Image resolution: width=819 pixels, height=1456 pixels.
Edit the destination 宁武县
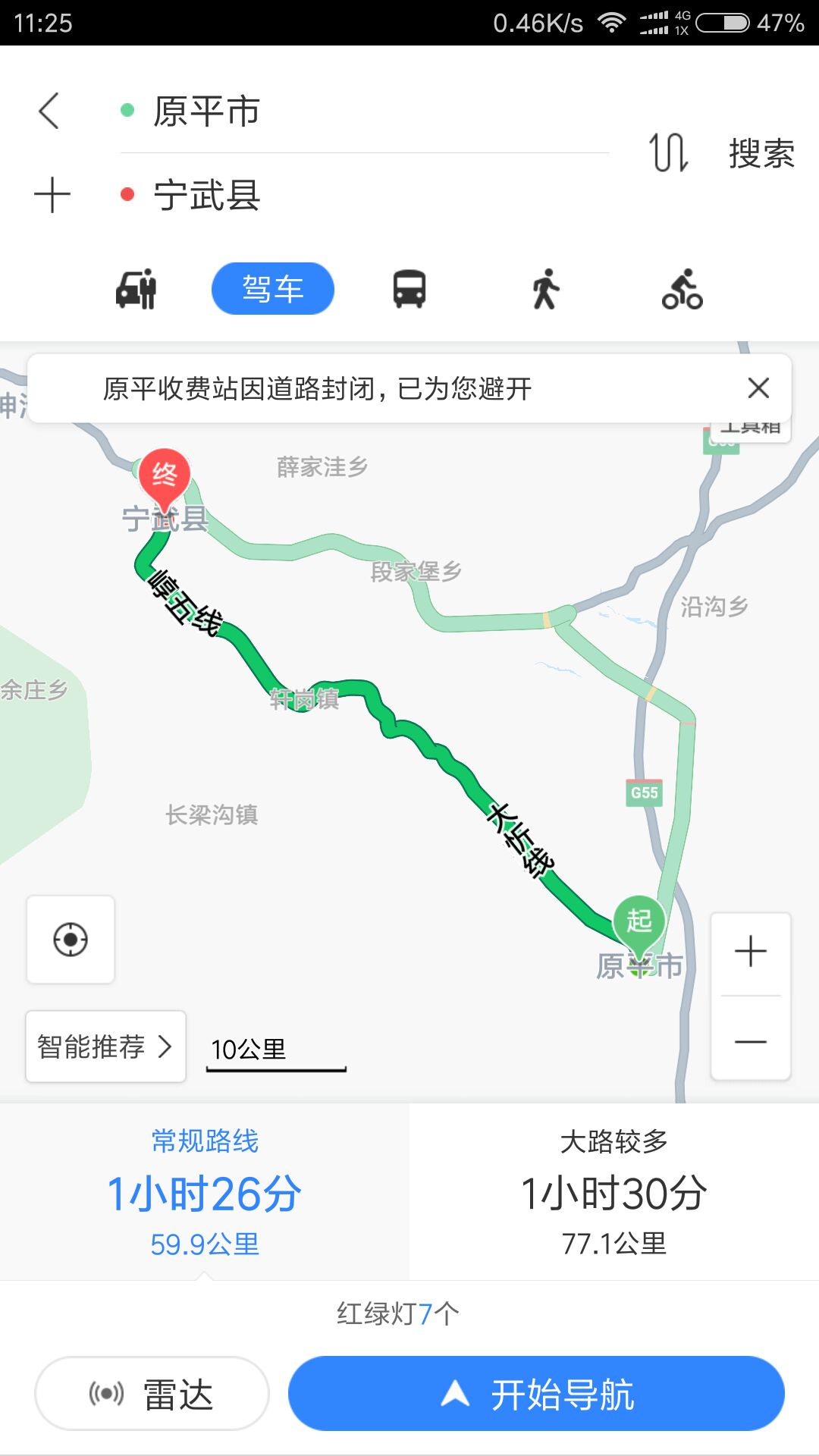tap(364, 195)
